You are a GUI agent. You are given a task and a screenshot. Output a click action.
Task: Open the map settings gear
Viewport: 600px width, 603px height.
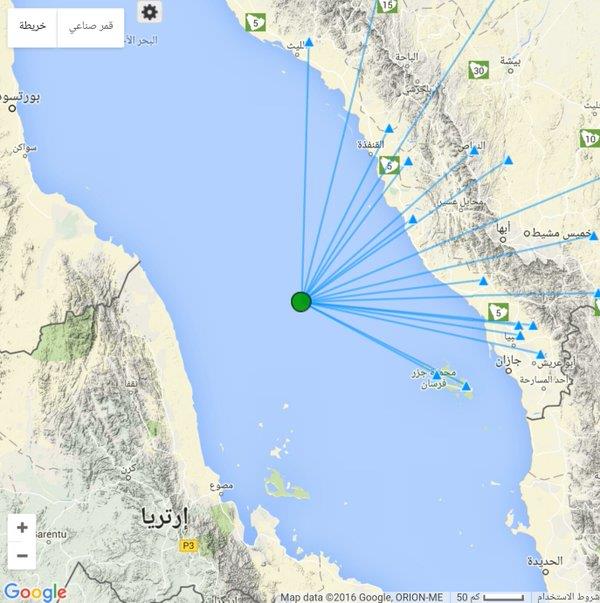(x=149, y=12)
